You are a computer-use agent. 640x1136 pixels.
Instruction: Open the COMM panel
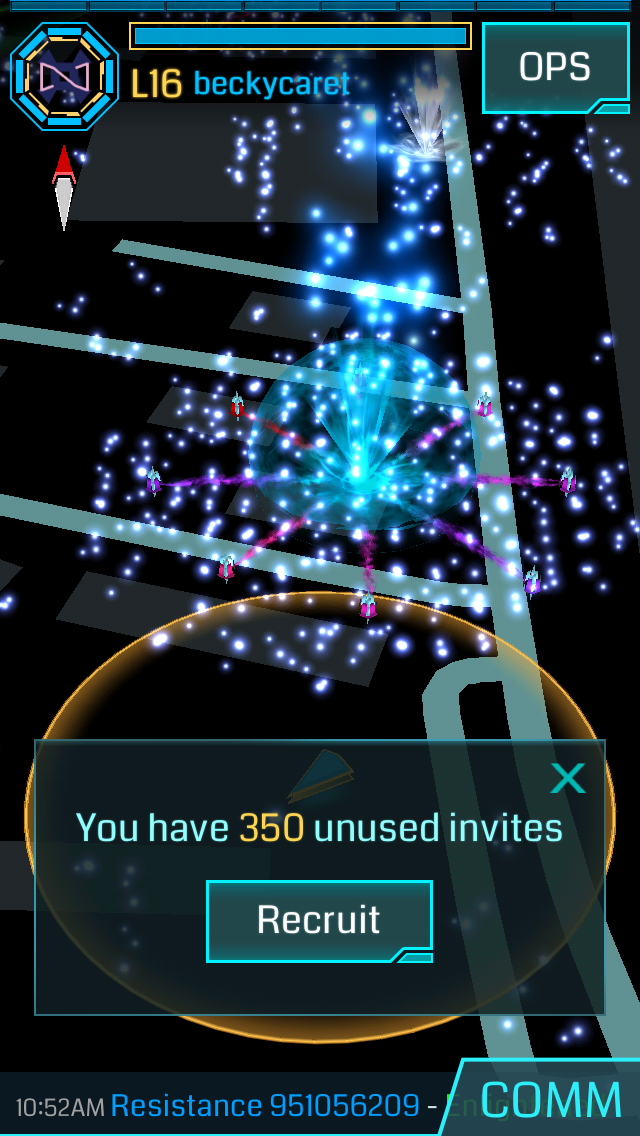[x=550, y=1100]
